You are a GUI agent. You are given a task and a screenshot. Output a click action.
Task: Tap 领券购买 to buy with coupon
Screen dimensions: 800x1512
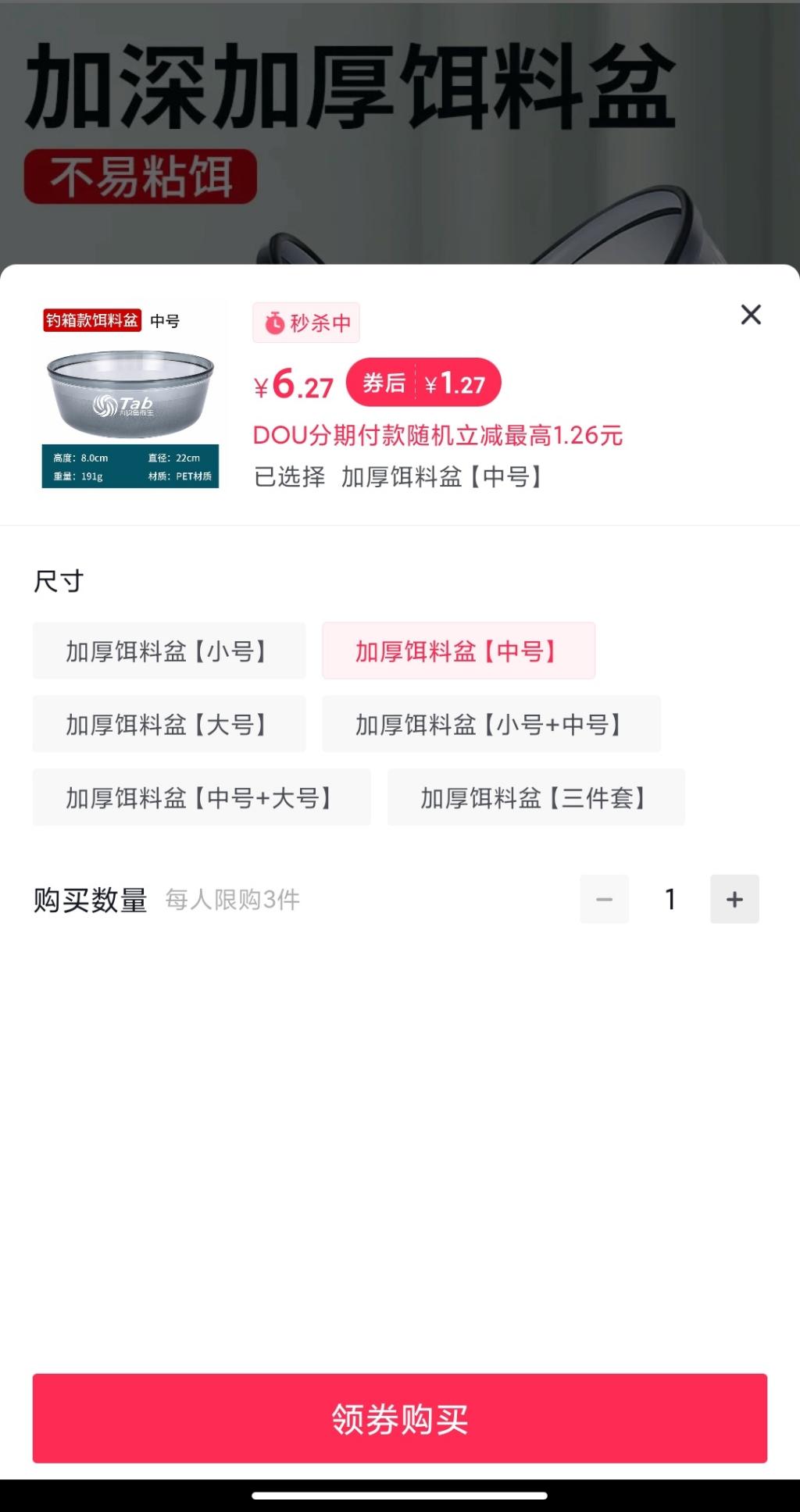click(x=400, y=1418)
